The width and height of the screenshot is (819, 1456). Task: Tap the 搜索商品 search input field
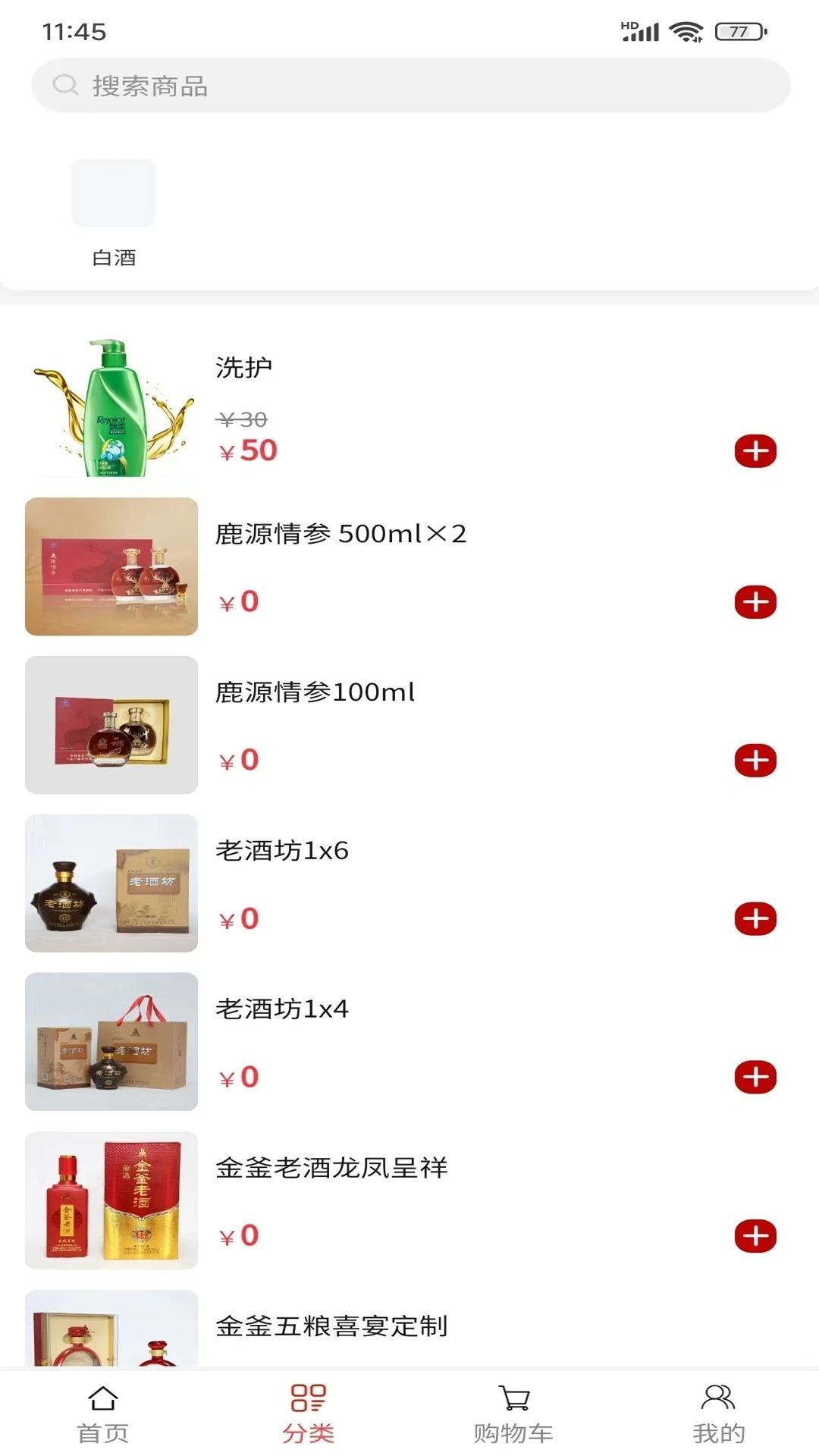(303, 85)
